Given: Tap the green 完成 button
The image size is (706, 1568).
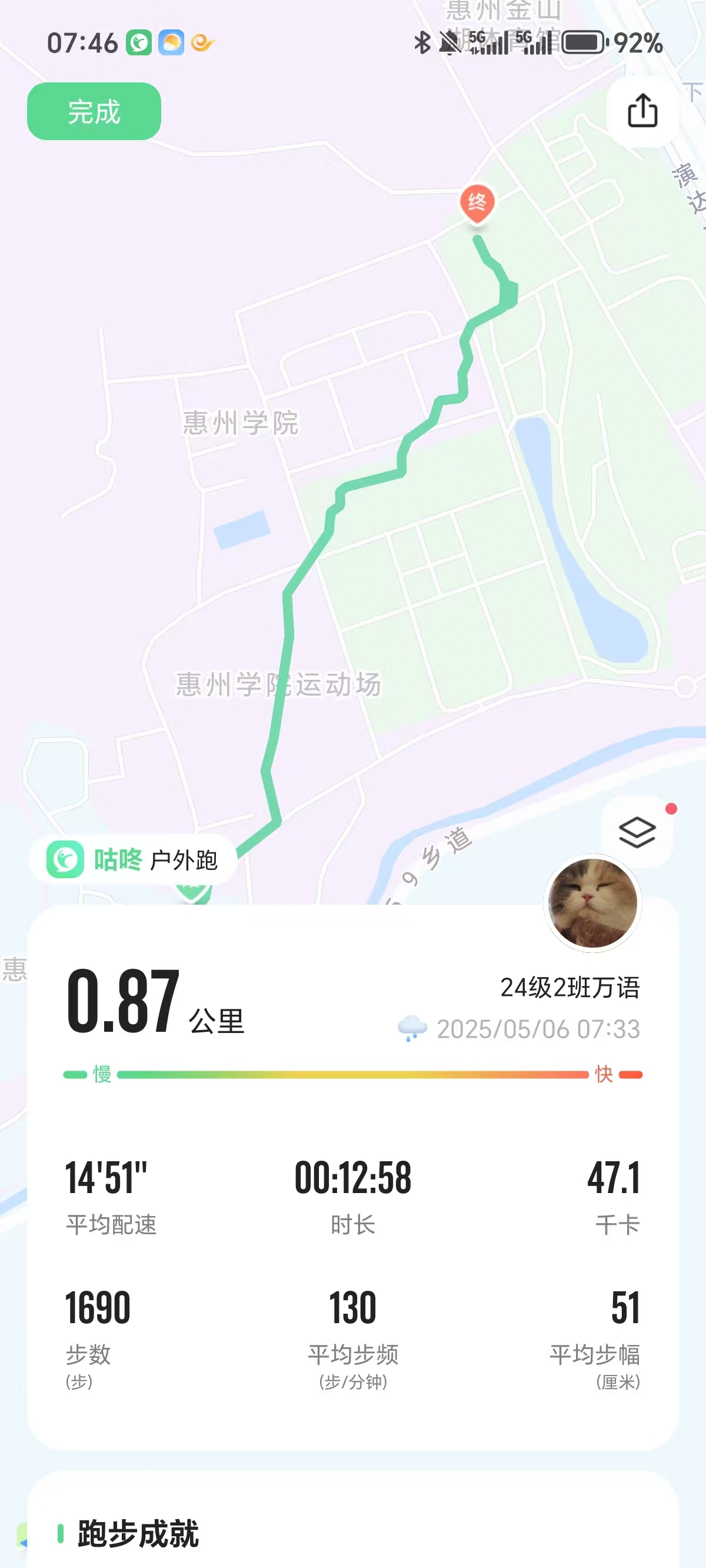Looking at the screenshot, I should tap(94, 111).
